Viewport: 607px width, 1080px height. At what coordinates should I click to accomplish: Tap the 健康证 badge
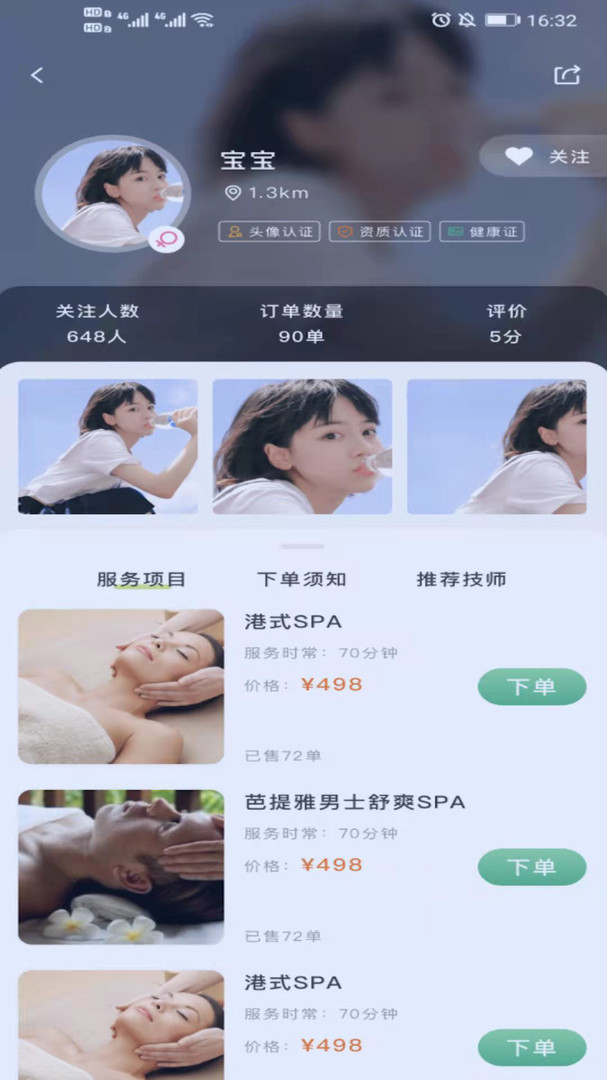482,232
